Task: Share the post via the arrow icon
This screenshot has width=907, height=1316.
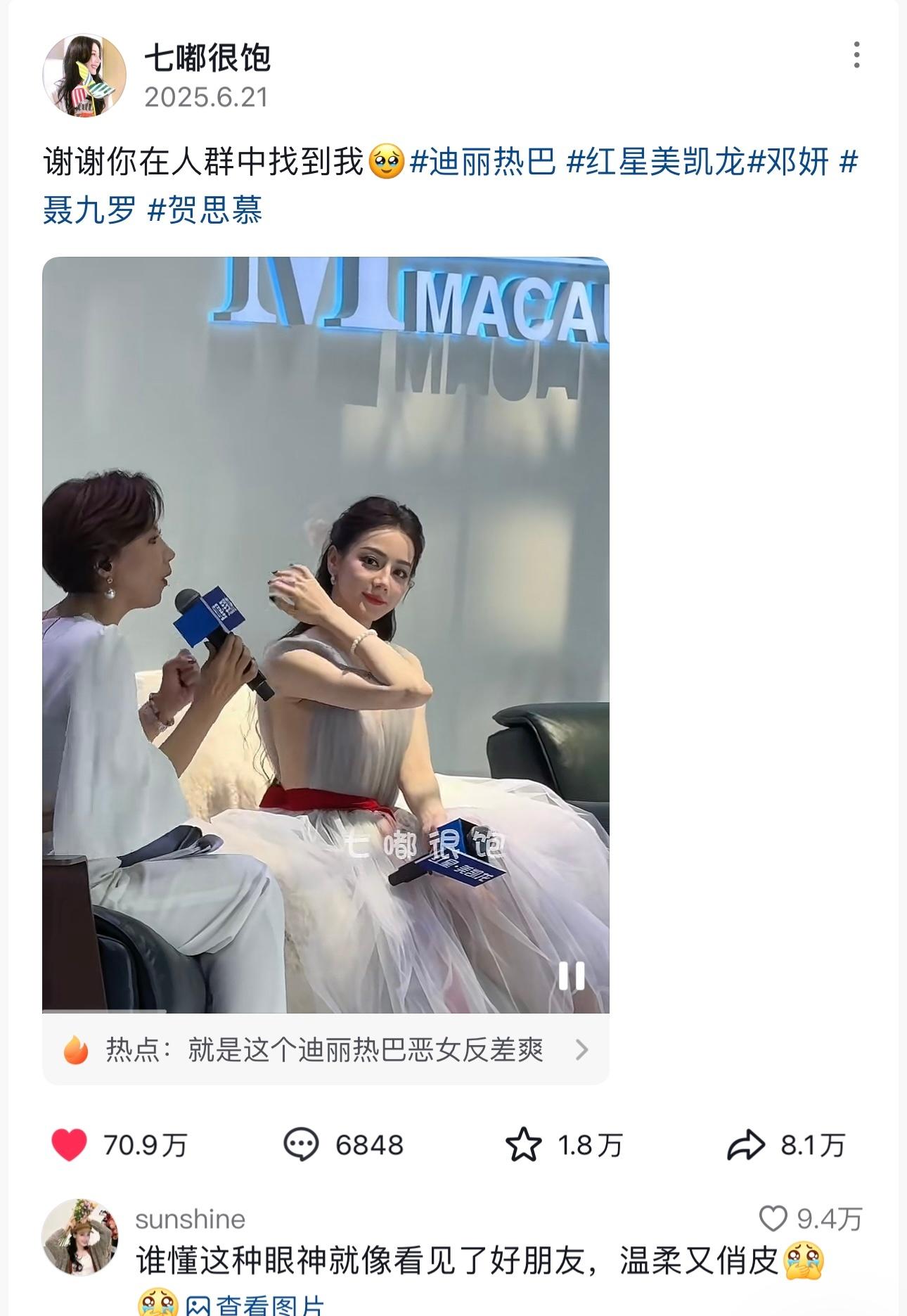Action: click(745, 1146)
